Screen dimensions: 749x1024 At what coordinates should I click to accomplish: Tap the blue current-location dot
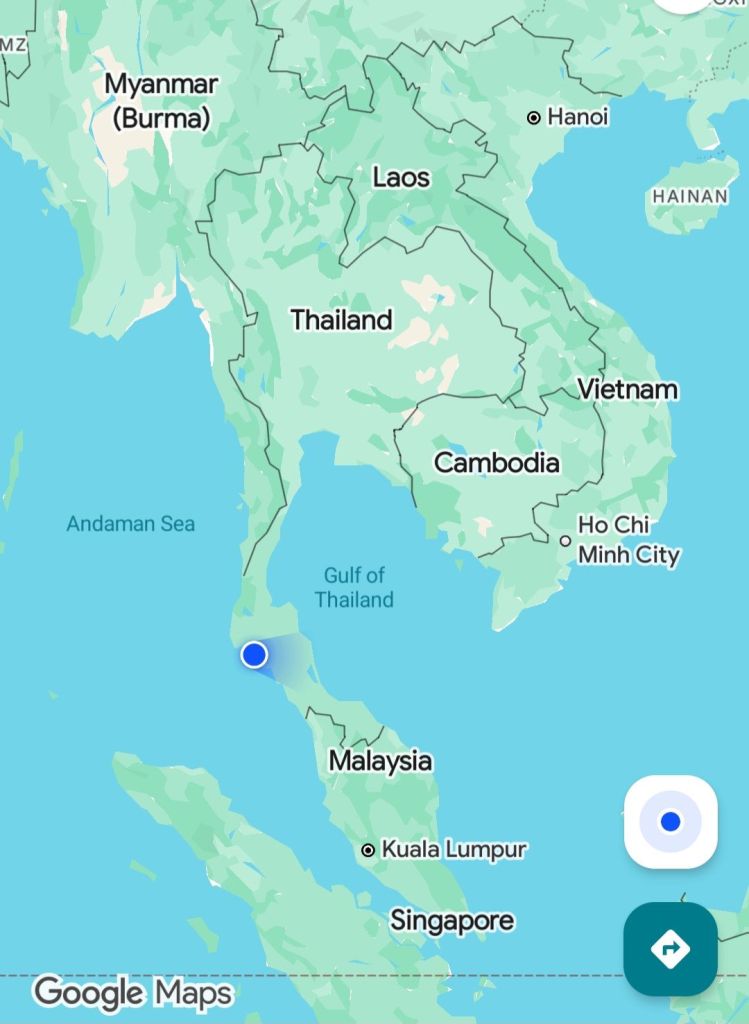click(x=254, y=655)
